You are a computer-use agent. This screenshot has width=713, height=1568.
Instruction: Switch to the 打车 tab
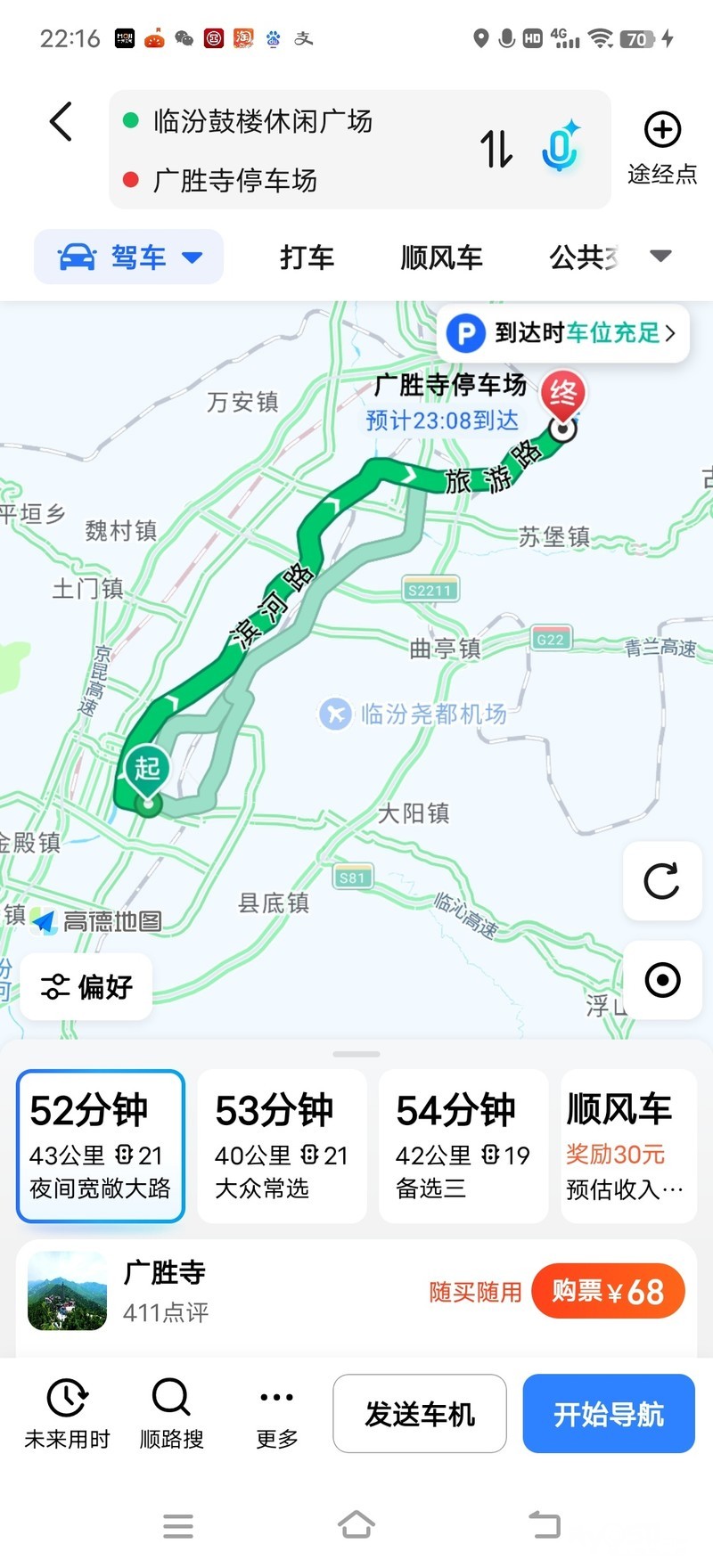click(x=307, y=257)
